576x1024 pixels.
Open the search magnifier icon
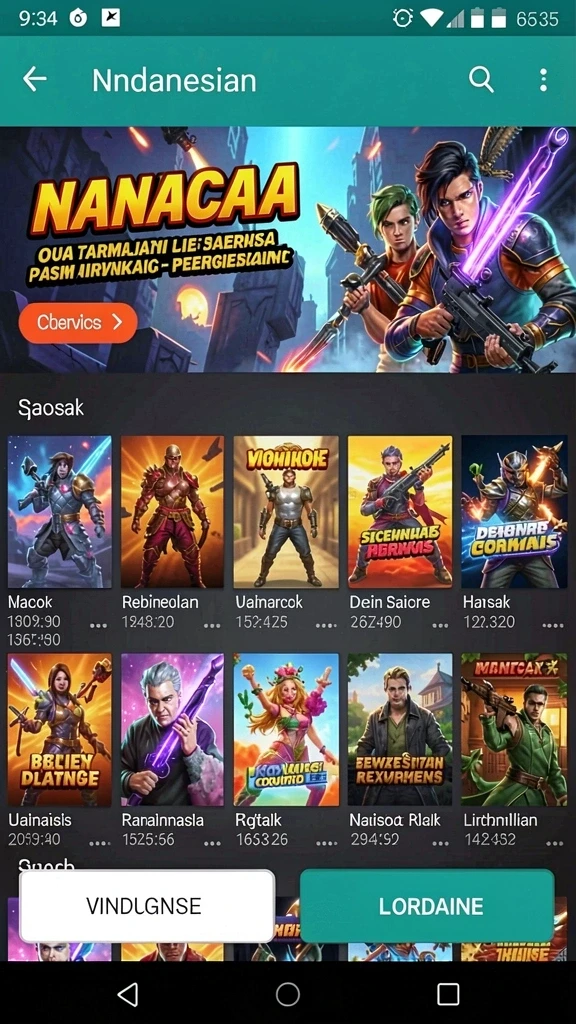coord(481,80)
